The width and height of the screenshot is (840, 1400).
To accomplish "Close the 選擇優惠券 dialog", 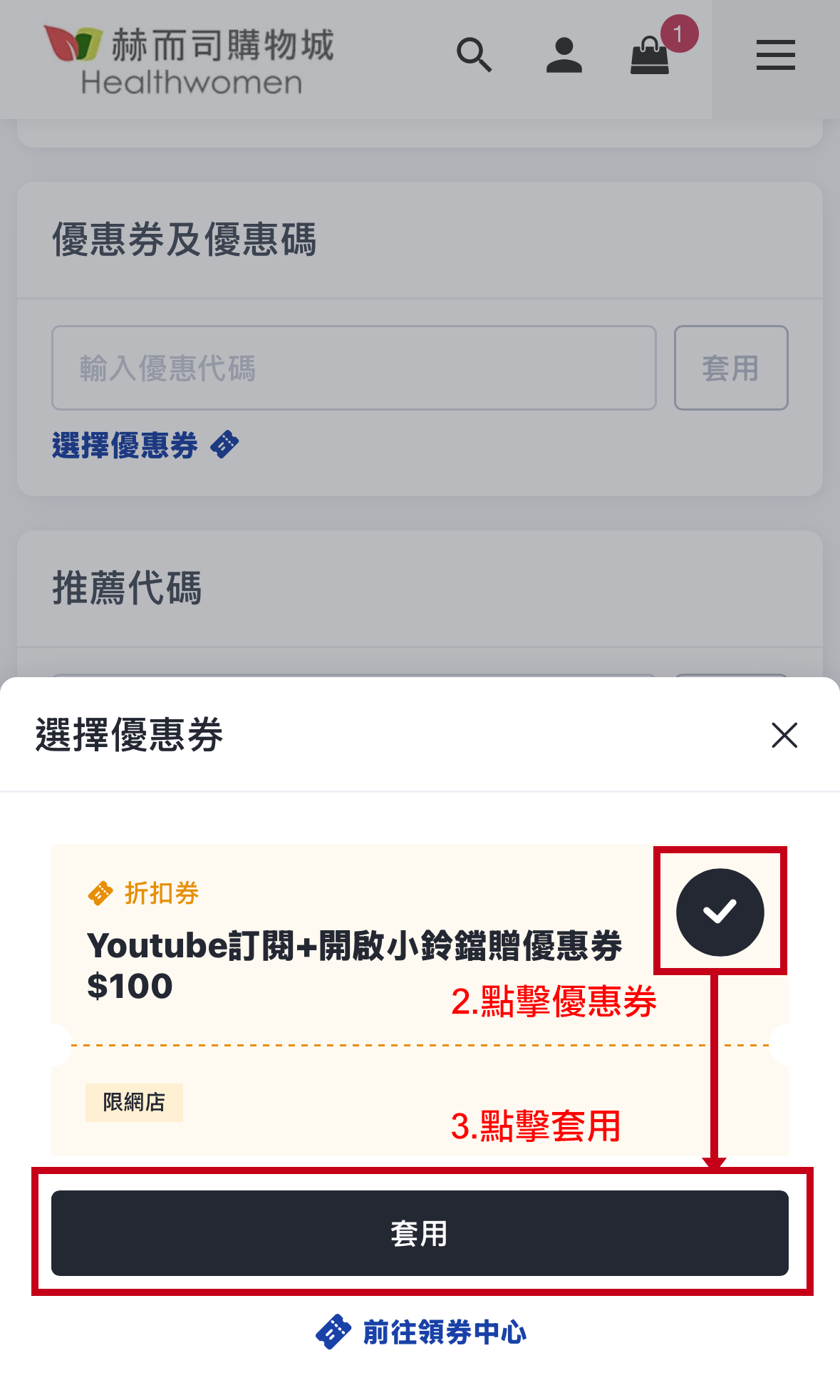I will (x=784, y=736).
